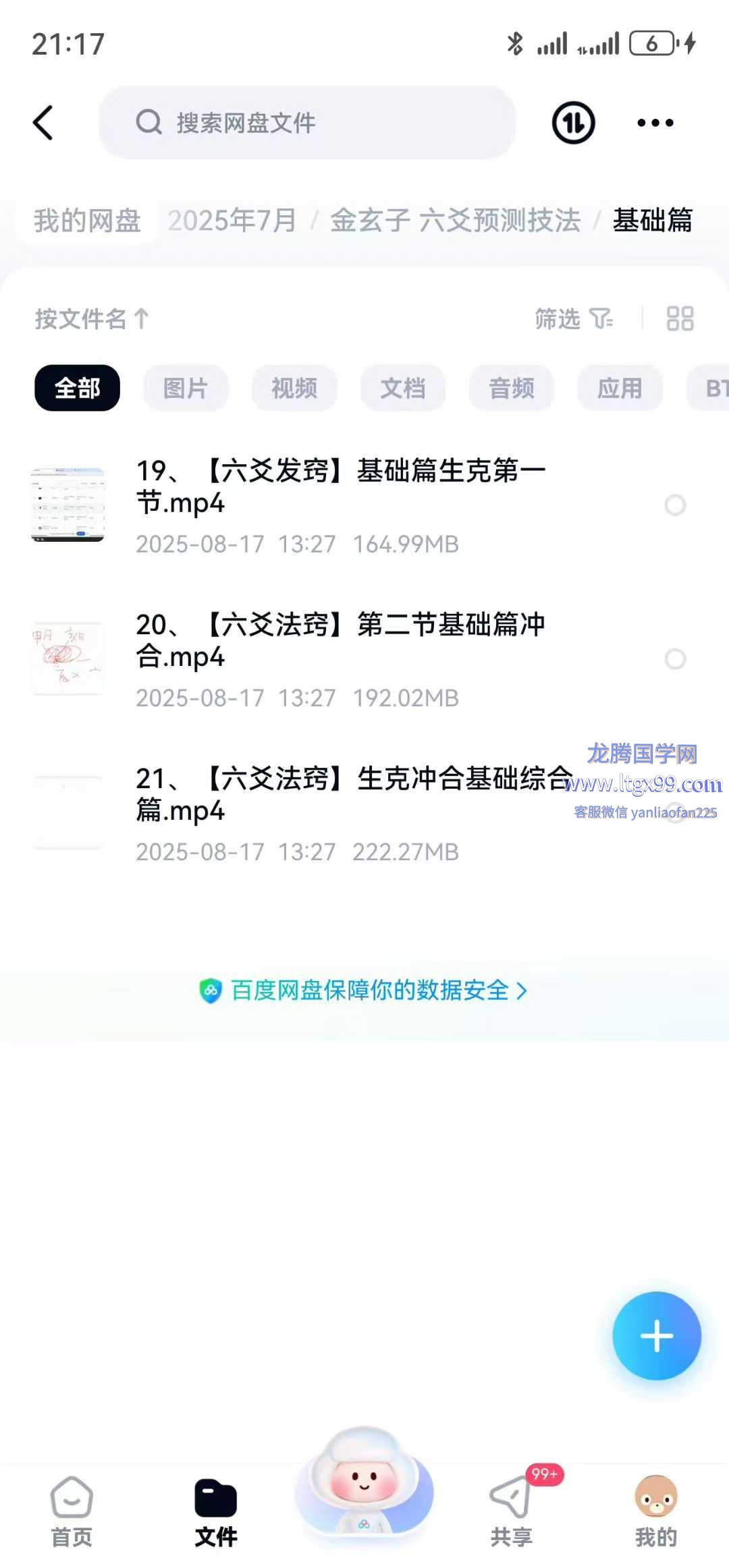Go to the 2025年7月 breadcrumb folder
The width and height of the screenshot is (729, 1568).
pyautogui.click(x=232, y=221)
